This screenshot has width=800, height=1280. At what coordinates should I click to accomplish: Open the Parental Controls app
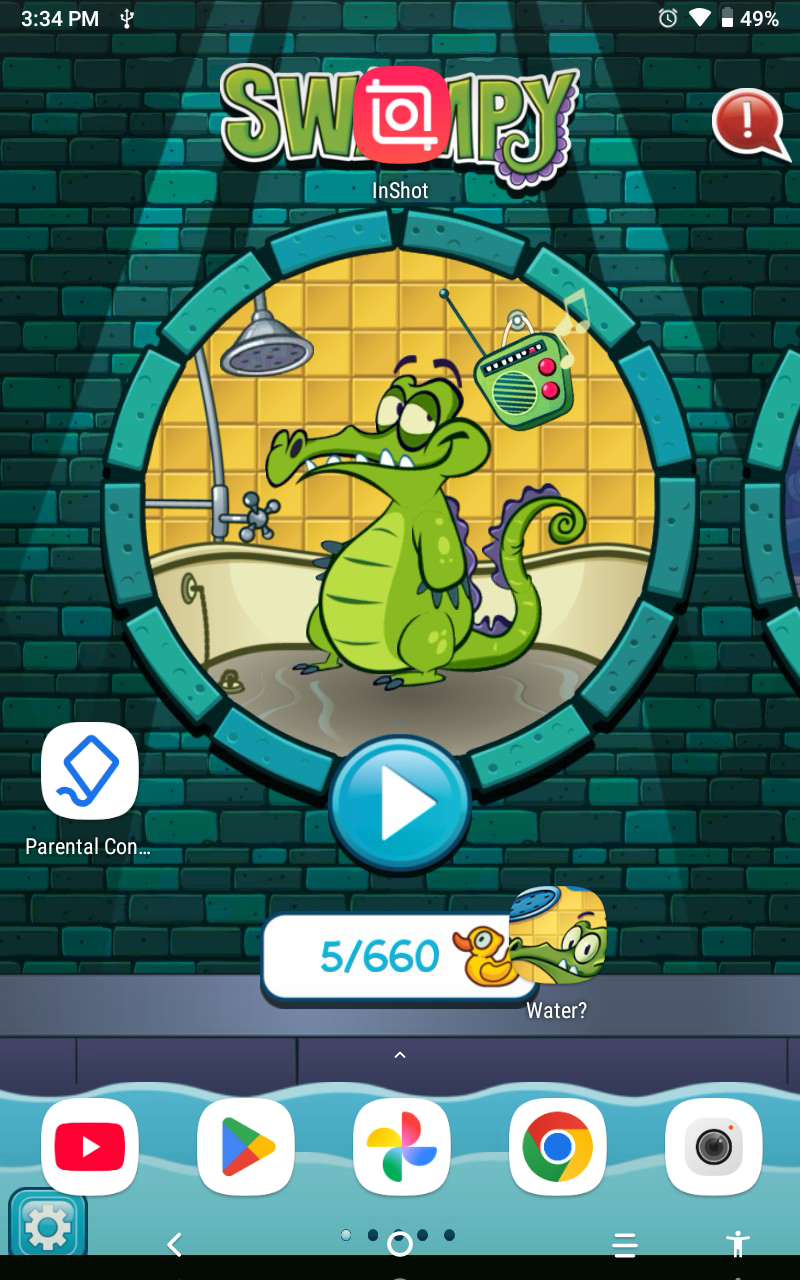click(x=89, y=771)
